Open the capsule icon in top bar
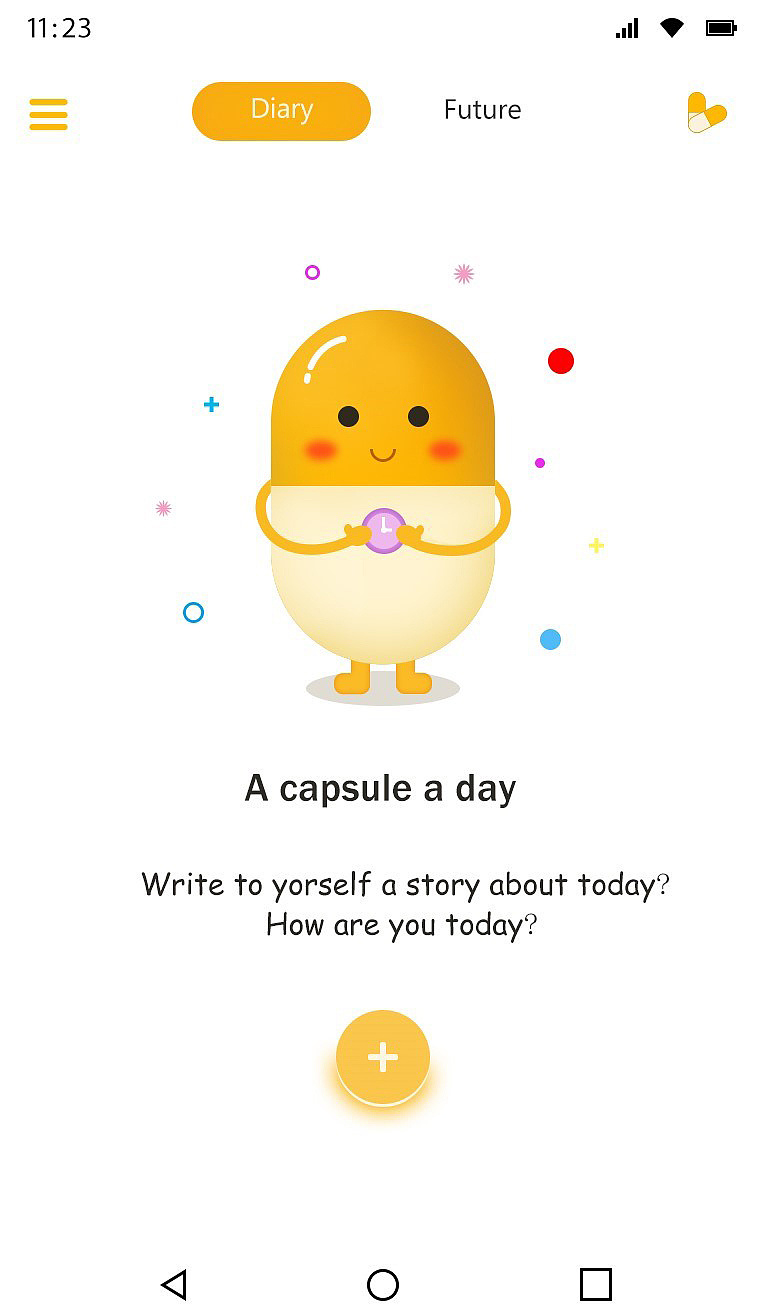Screen dimensions: 762x1315 click(x=706, y=113)
